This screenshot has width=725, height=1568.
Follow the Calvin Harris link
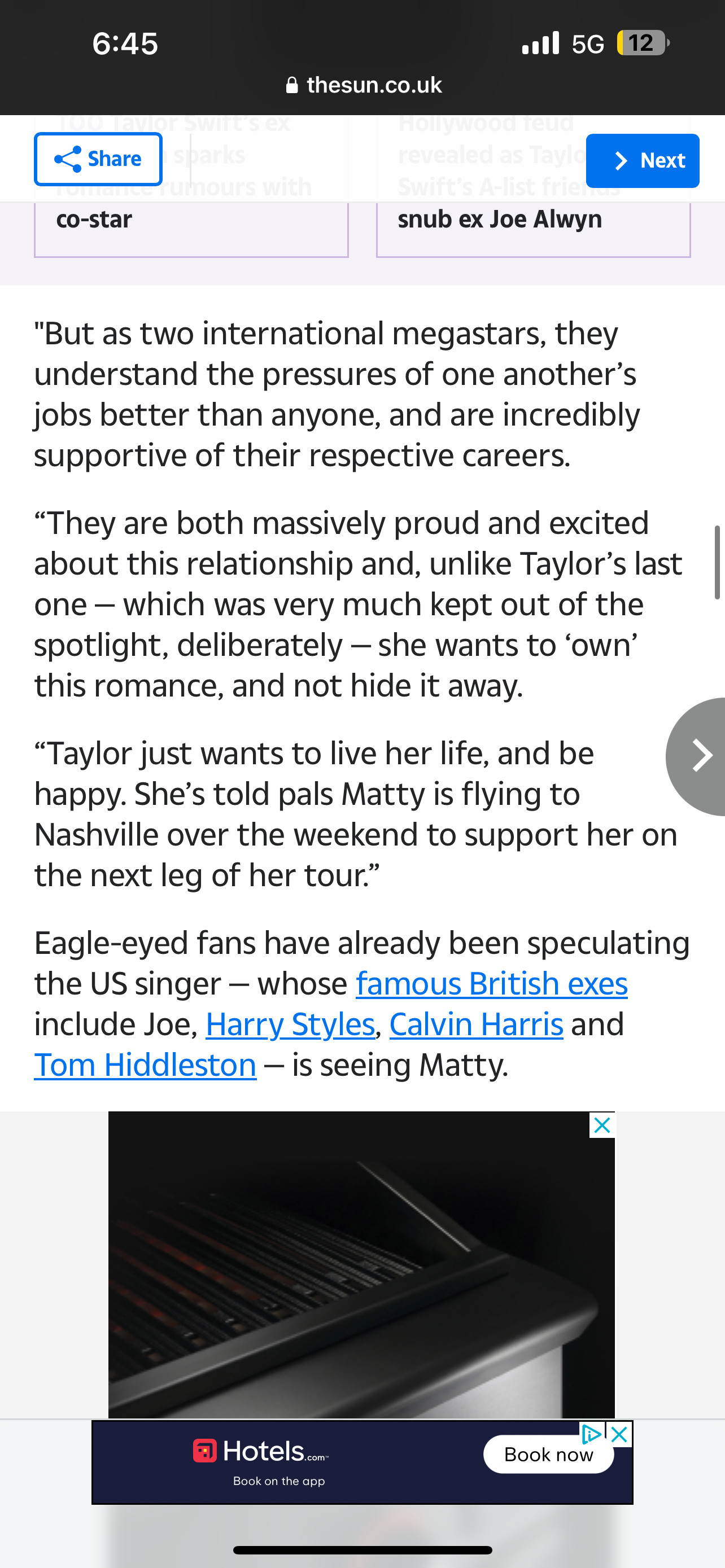coord(476,1025)
